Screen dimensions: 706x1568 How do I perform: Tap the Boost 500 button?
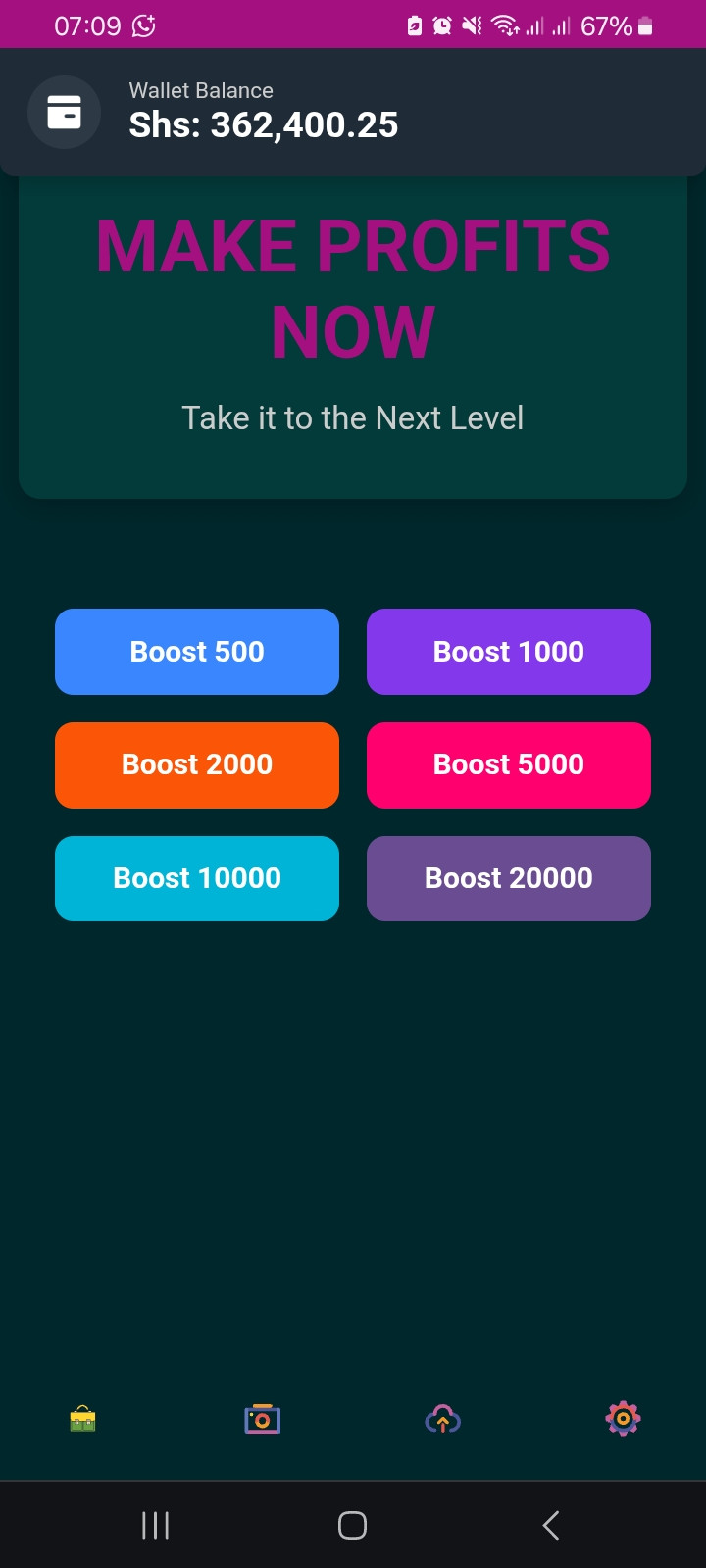197,652
